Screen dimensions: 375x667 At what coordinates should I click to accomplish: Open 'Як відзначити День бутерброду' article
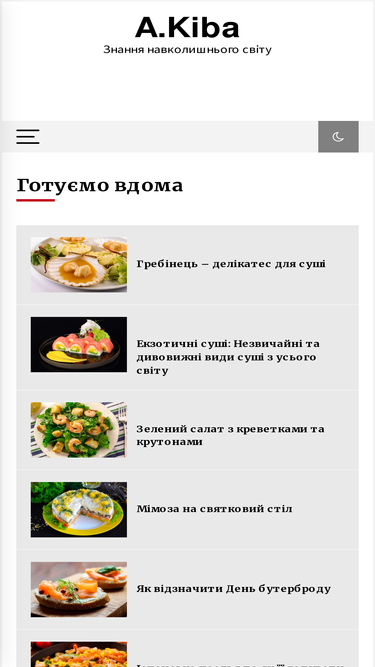pyautogui.click(x=233, y=589)
